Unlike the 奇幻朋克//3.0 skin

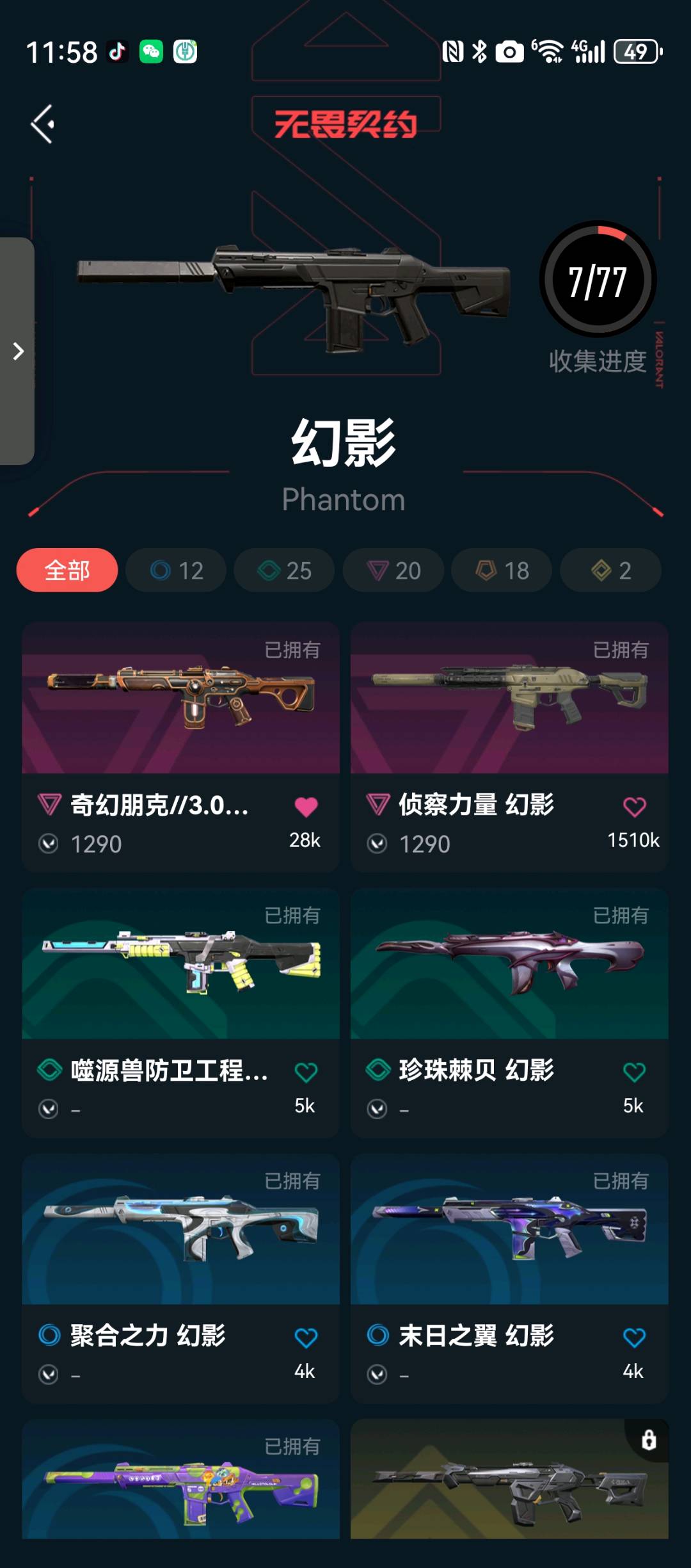point(306,807)
